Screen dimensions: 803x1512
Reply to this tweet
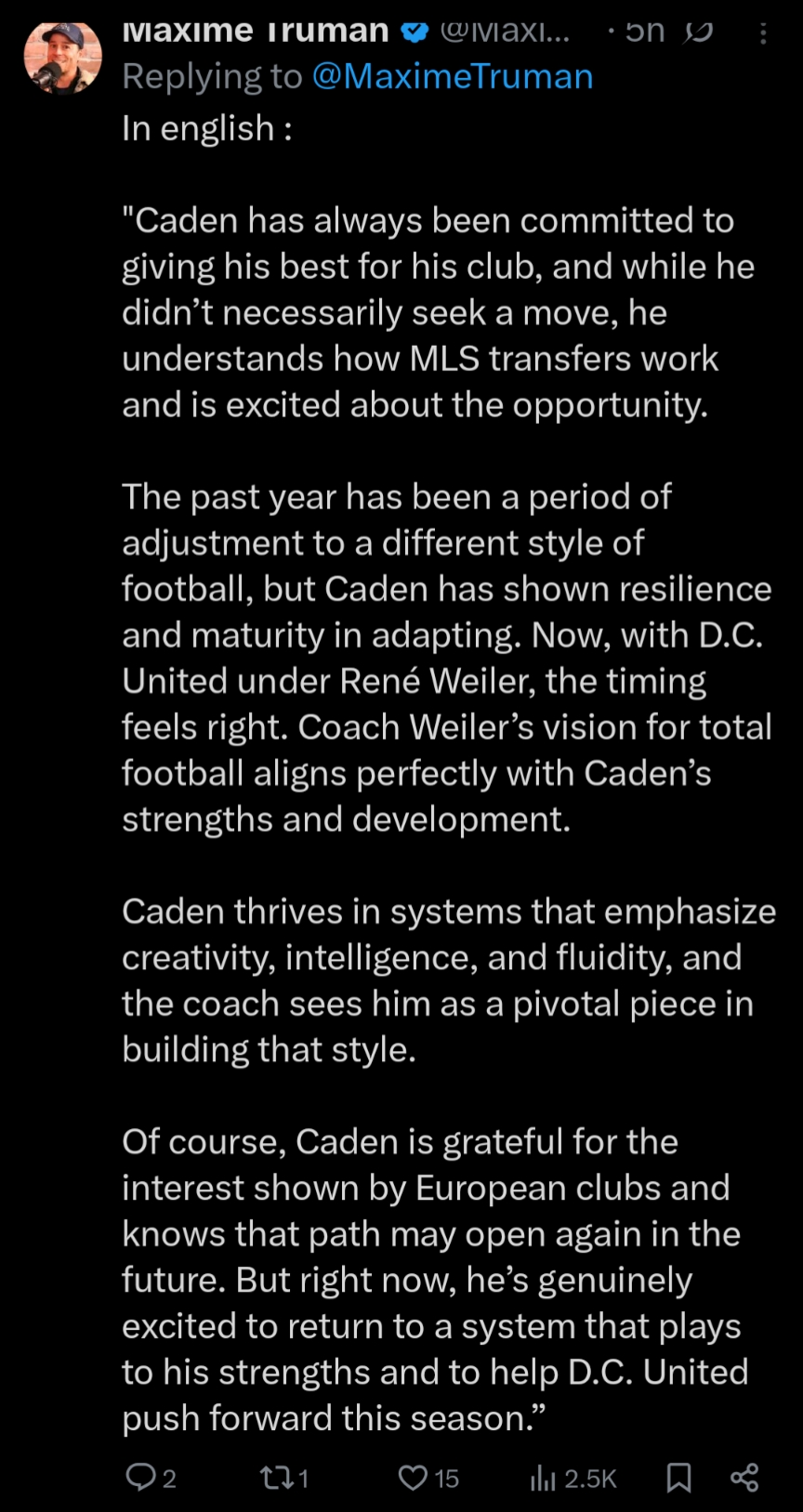coord(141,1477)
